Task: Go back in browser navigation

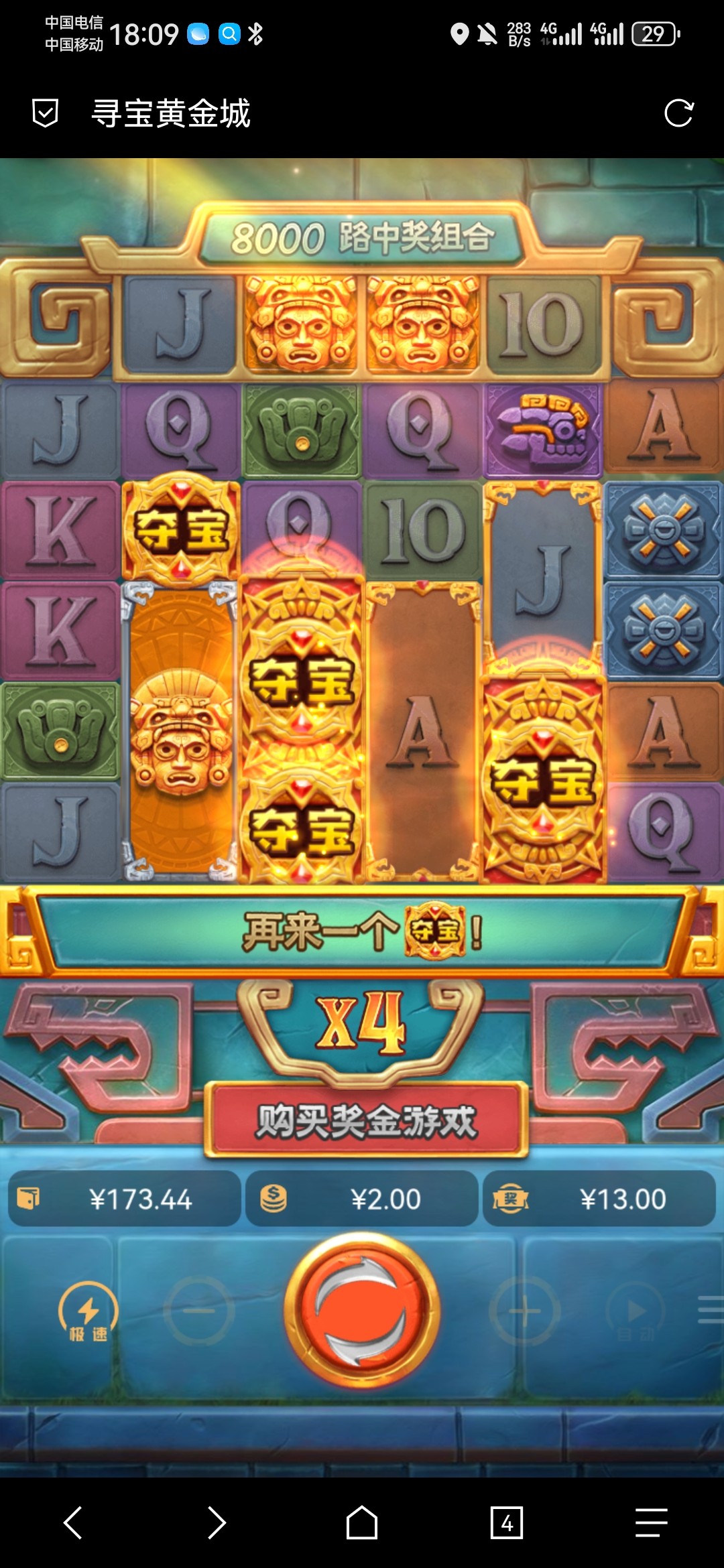Action: coord(72,1522)
